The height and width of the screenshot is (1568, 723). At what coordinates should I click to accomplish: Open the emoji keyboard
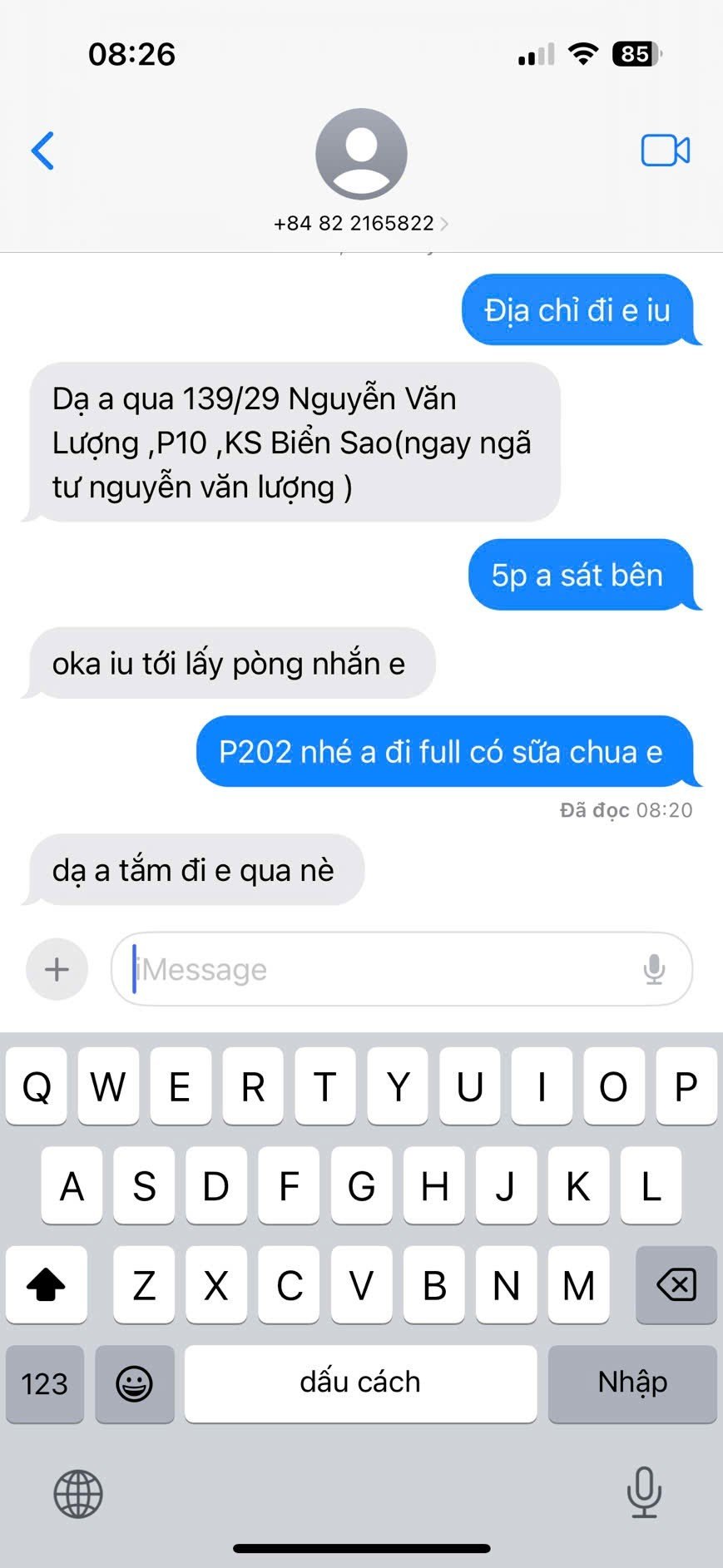click(x=134, y=1384)
